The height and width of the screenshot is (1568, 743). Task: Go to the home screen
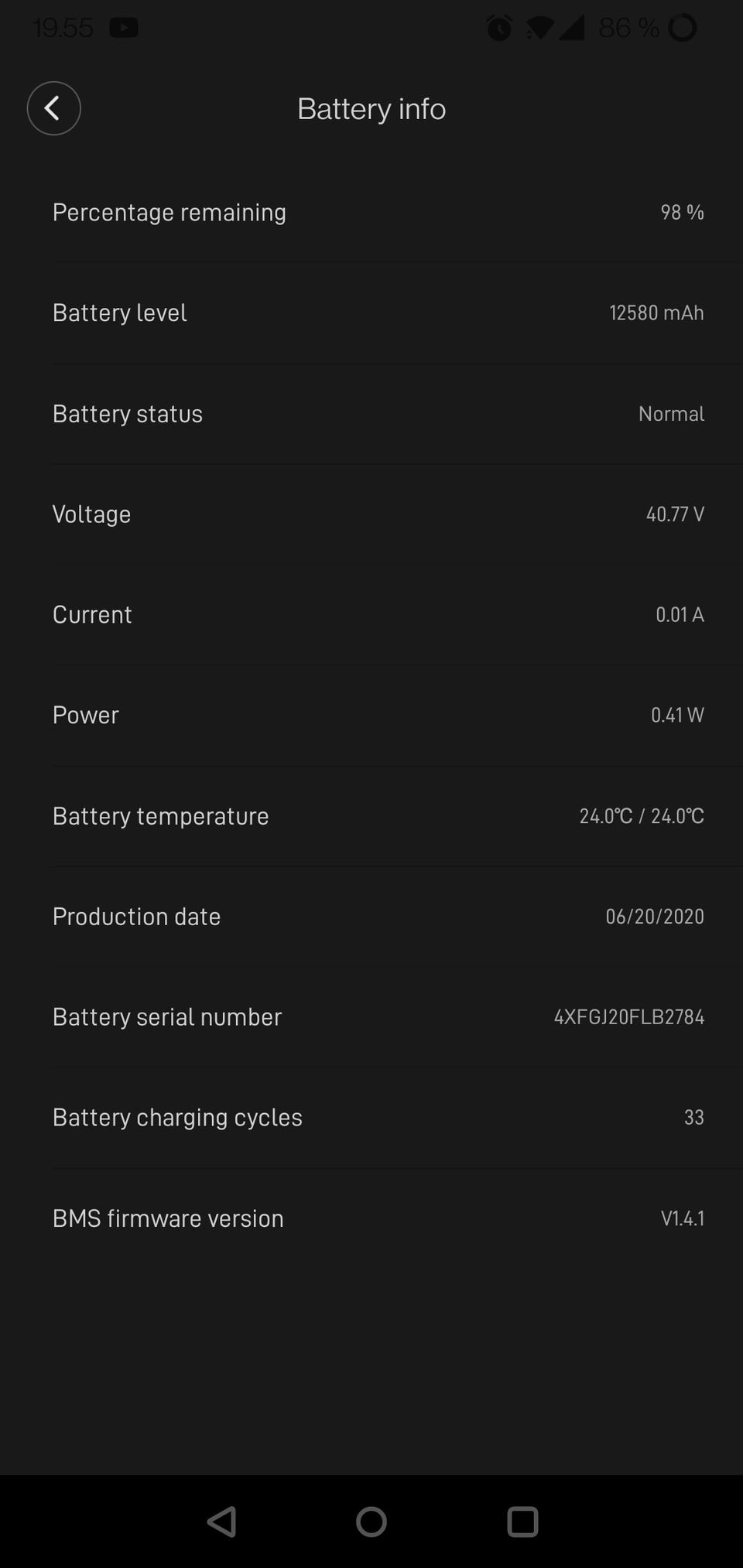coord(371,1522)
